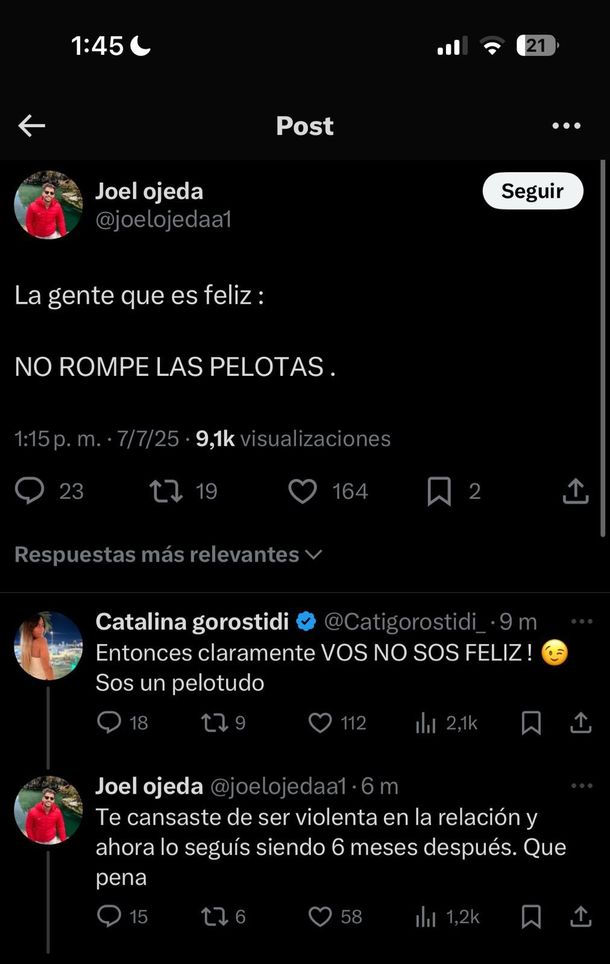610x964 pixels.
Task: Share the main post by Joel ojeda
Action: [575, 491]
